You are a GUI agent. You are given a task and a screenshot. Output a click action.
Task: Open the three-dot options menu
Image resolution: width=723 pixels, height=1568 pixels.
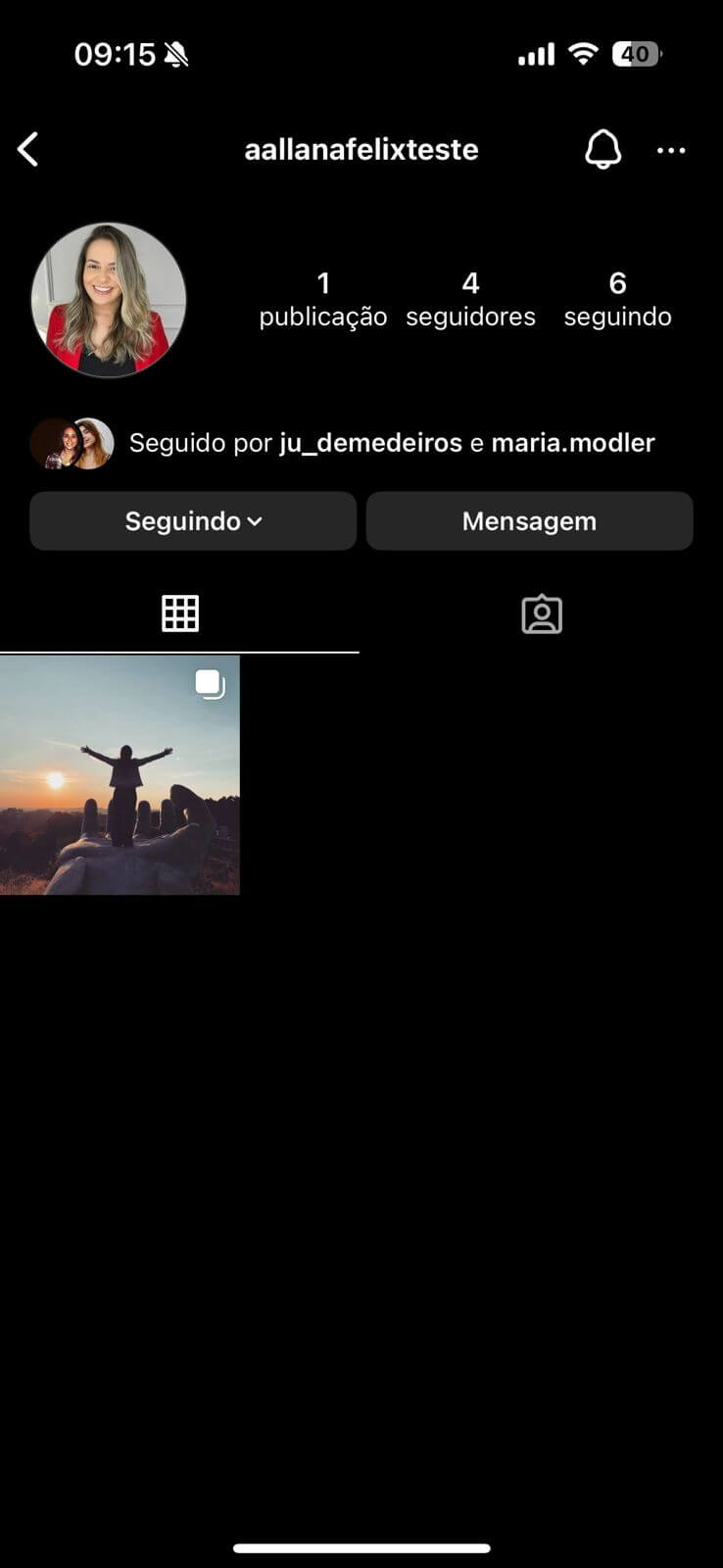671,150
